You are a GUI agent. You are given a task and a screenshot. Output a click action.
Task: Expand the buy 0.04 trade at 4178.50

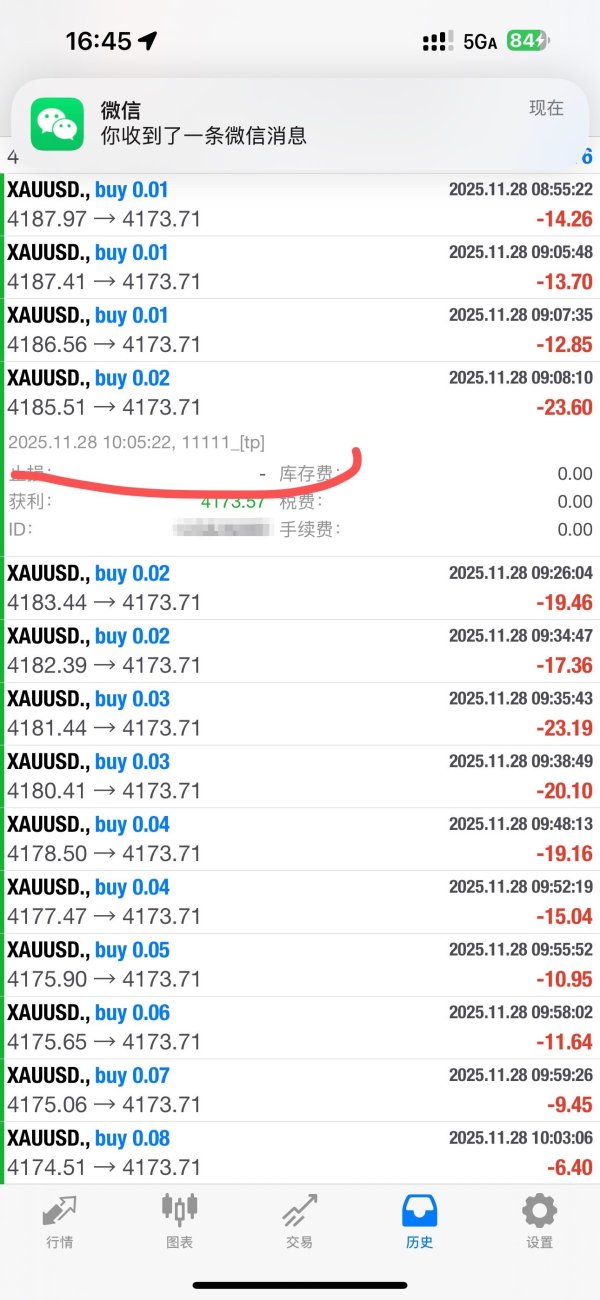300,840
